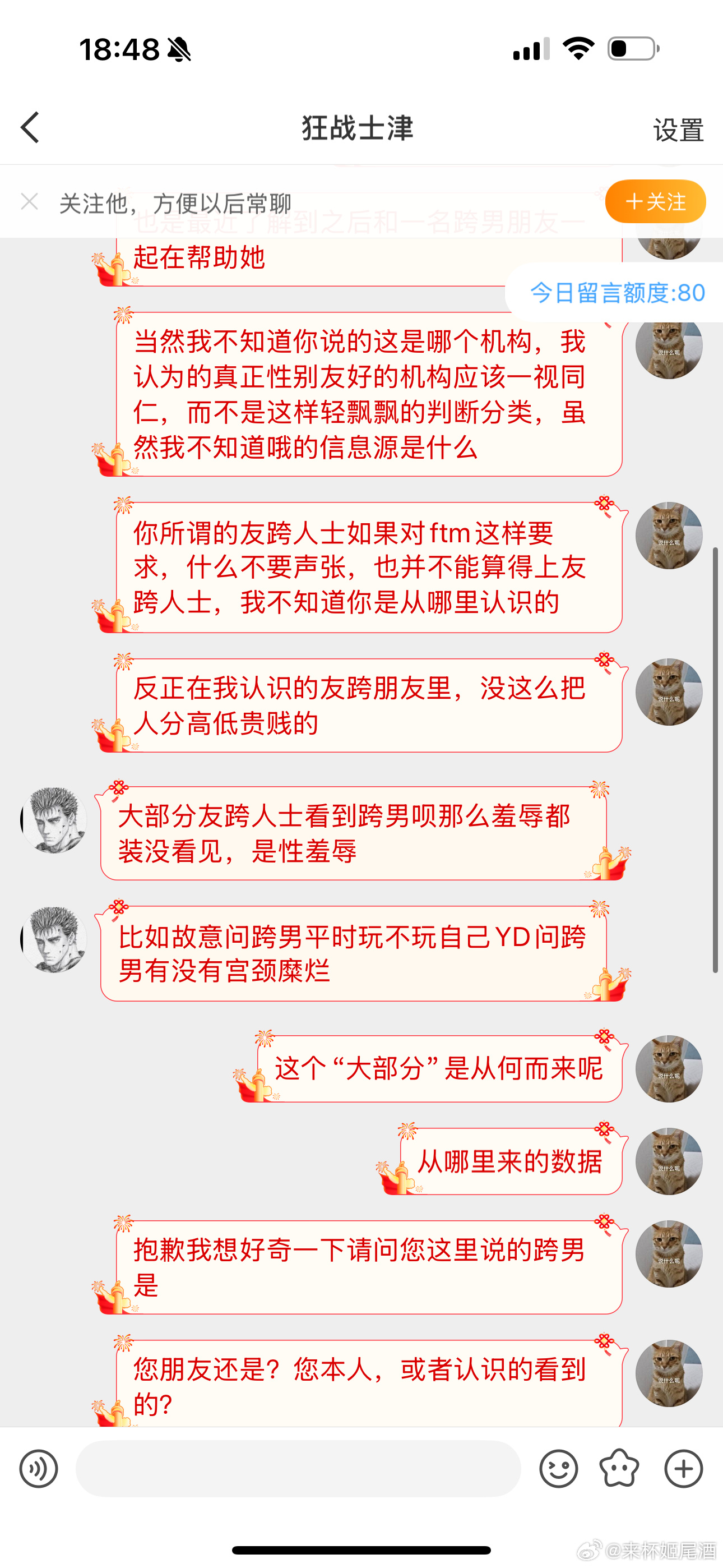The height and width of the screenshot is (1568, 723).
Task: Open the sticker favorites panel
Action: (619, 1468)
